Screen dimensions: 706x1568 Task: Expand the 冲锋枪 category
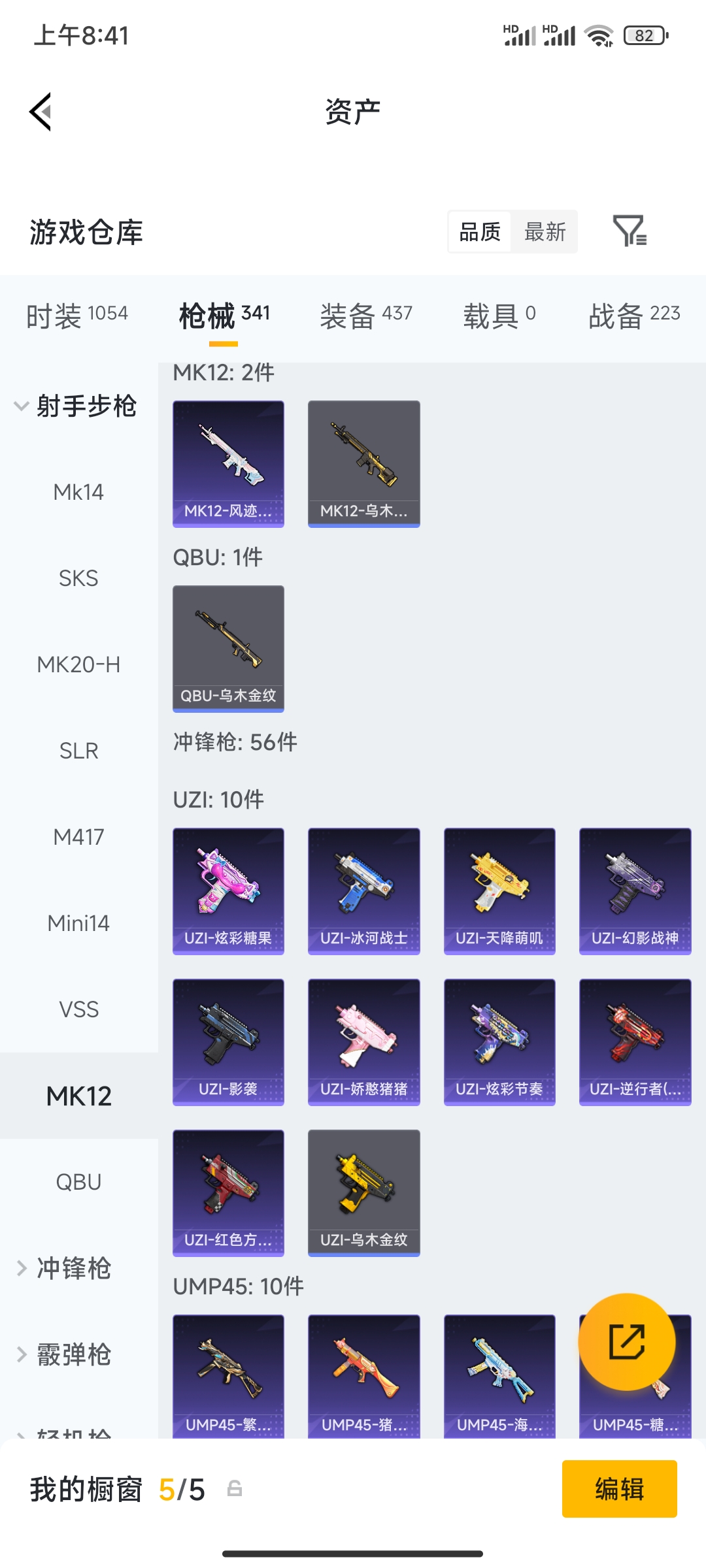point(65,1268)
